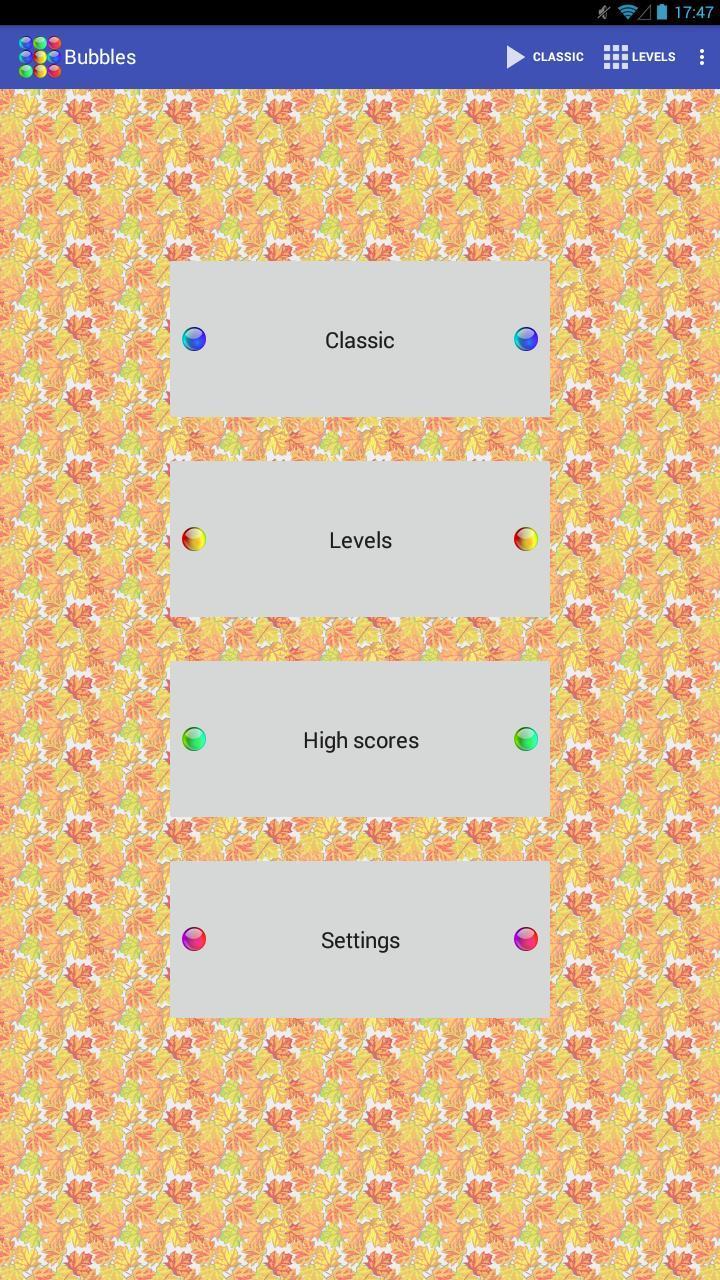Open Settings
This screenshot has width=720, height=1280.
[x=360, y=939]
